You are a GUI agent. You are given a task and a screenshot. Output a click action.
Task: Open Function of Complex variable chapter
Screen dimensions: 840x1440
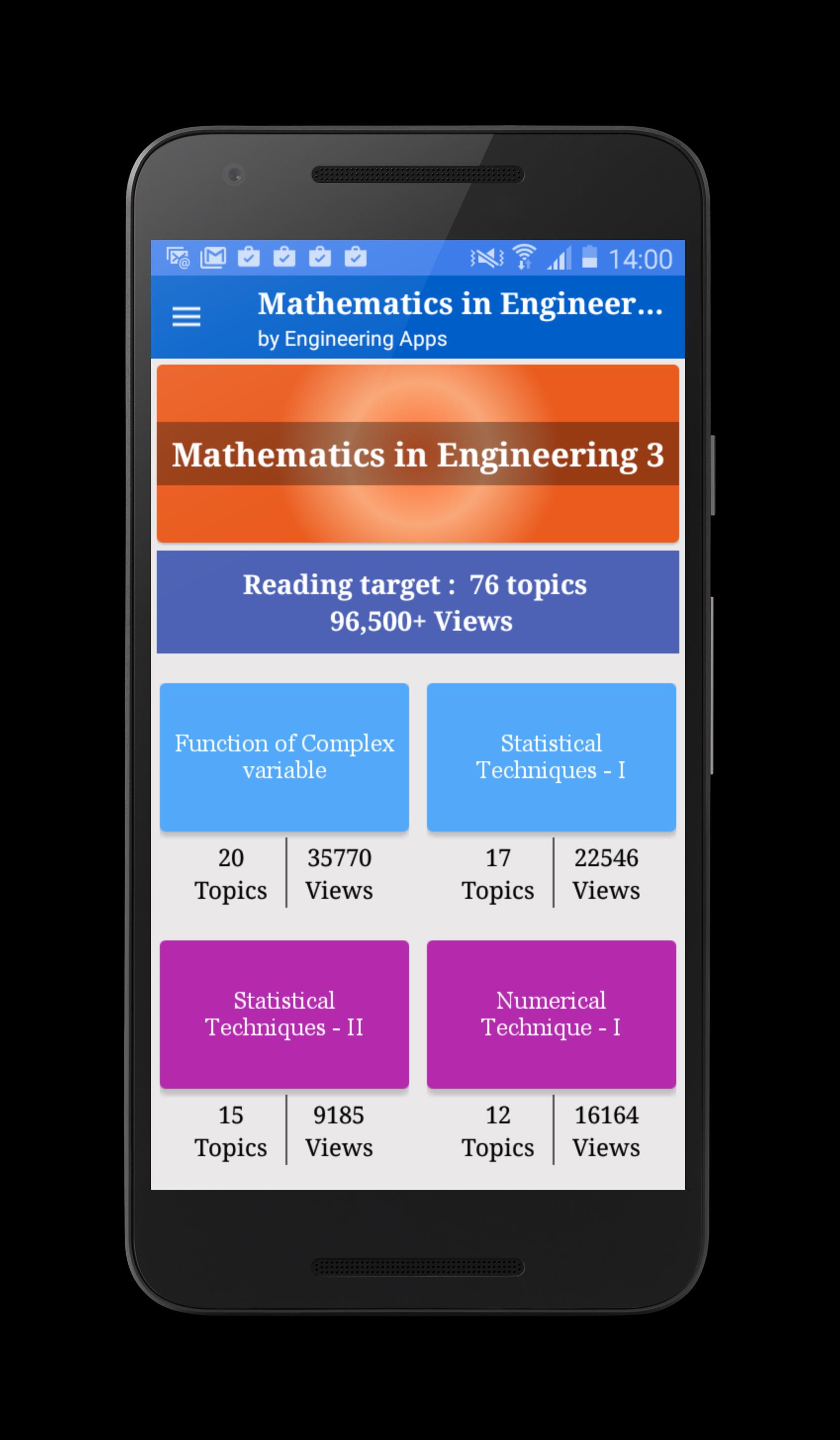[284, 756]
